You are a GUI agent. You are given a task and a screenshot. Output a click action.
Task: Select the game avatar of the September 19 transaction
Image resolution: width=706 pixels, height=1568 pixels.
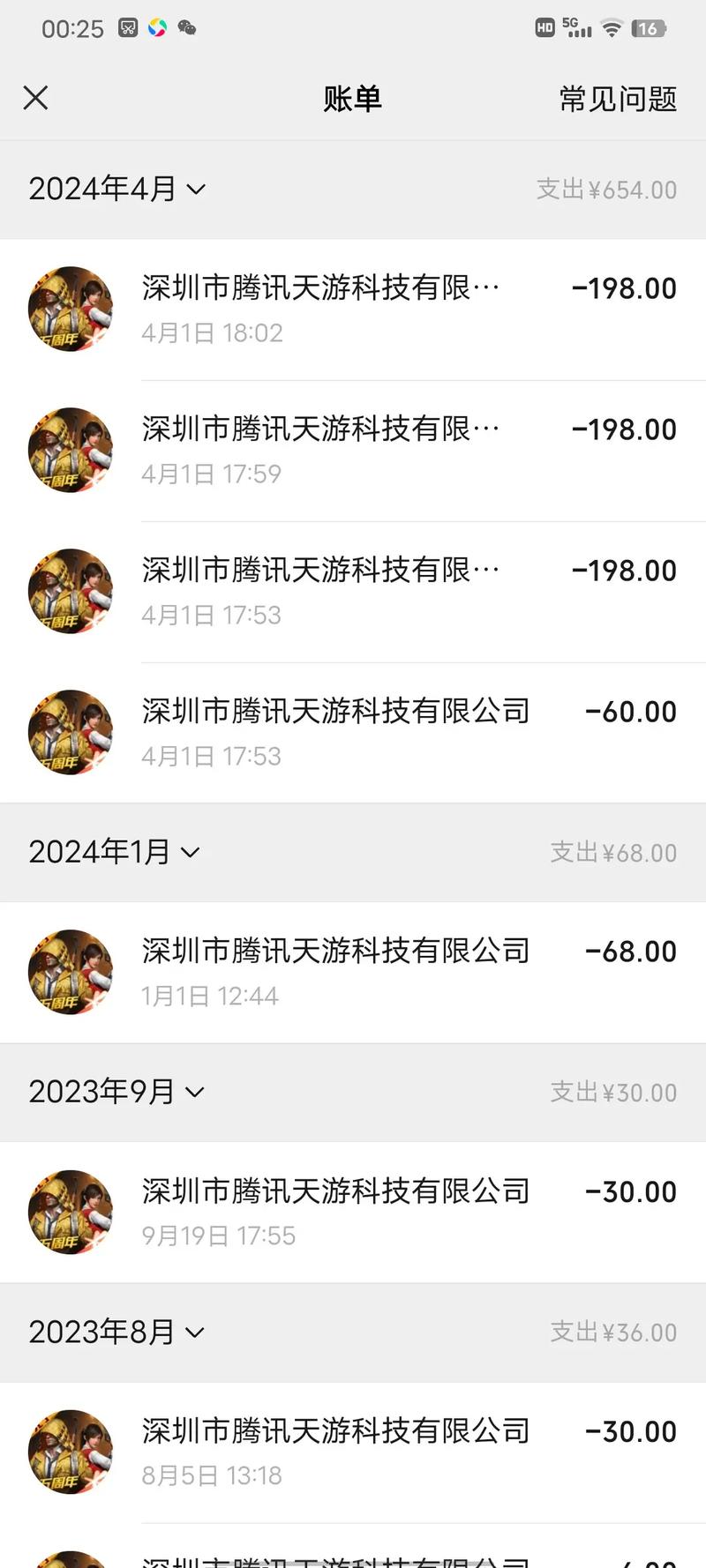point(70,1212)
